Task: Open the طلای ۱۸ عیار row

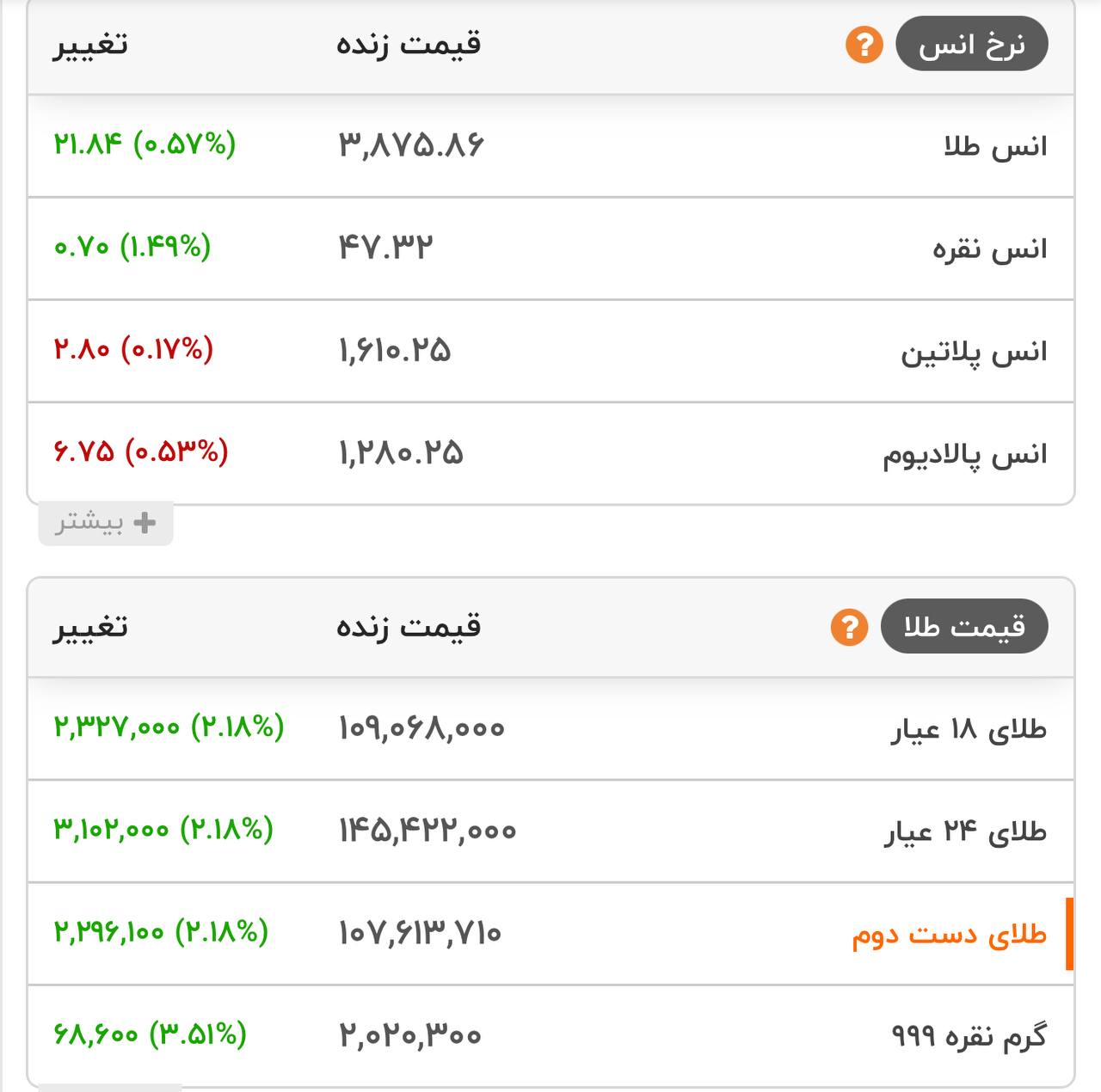Action: click(x=969, y=729)
